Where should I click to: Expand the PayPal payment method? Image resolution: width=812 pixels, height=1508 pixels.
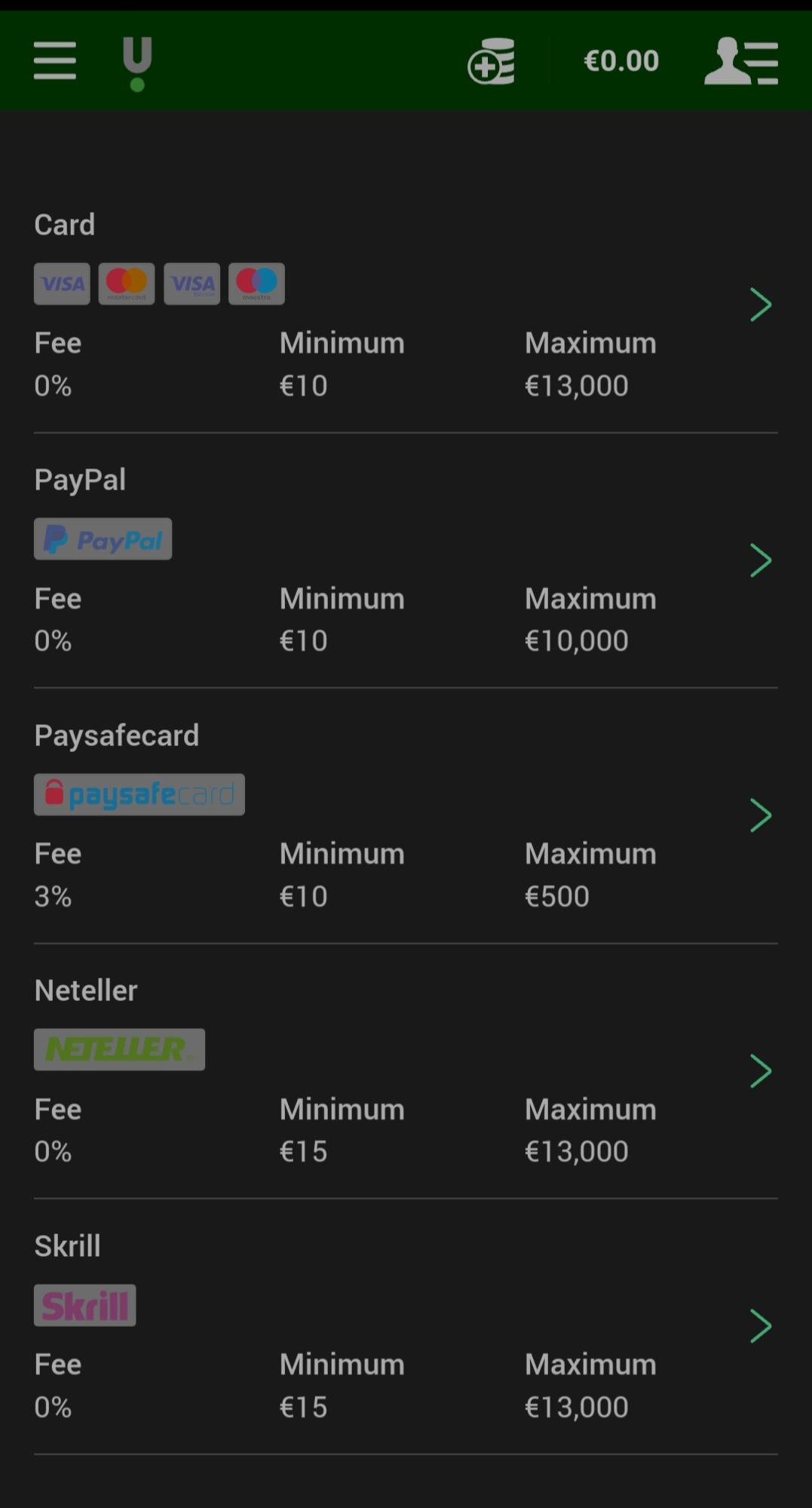(760, 560)
